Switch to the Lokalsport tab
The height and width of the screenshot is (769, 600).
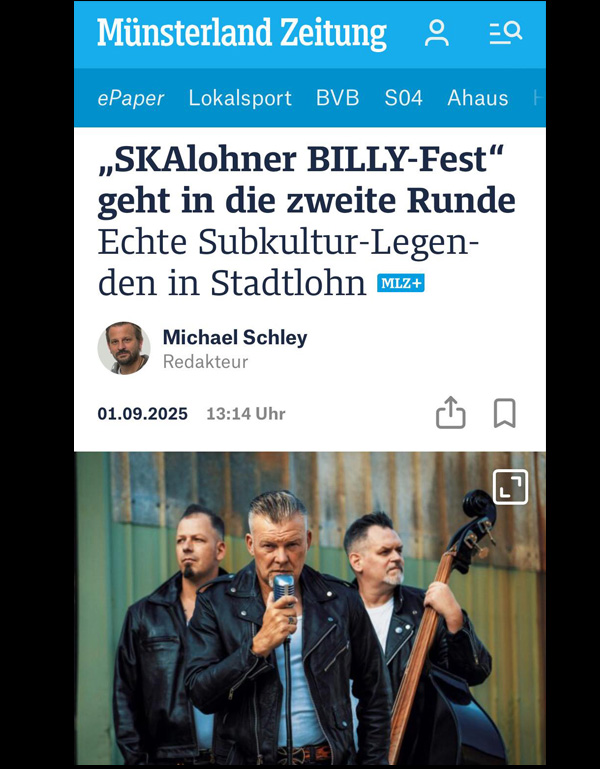click(240, 98)
